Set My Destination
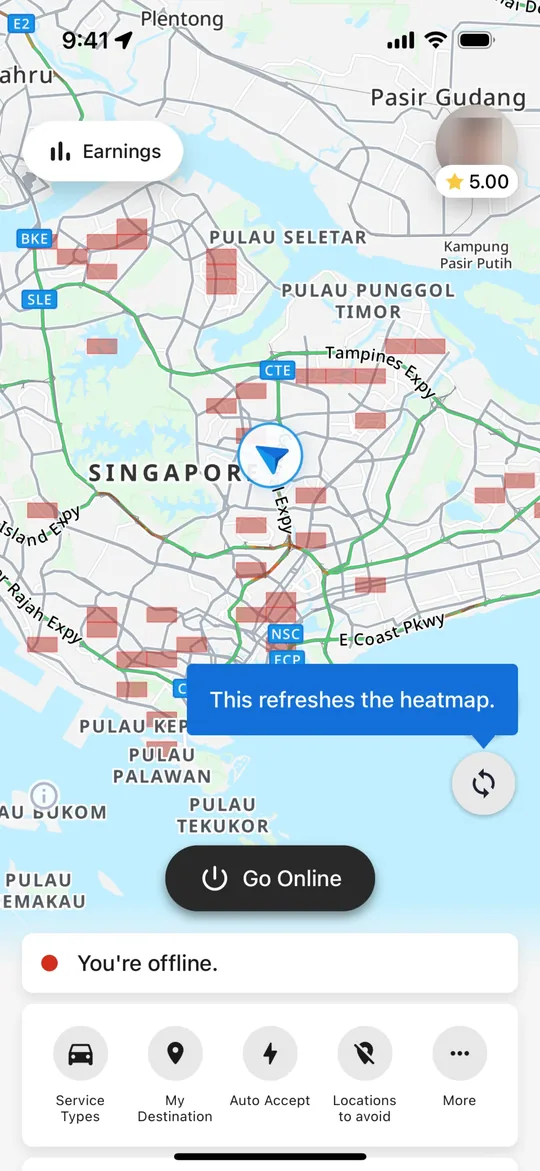This screenshot has width=540, height=1171. [175, 1075]
